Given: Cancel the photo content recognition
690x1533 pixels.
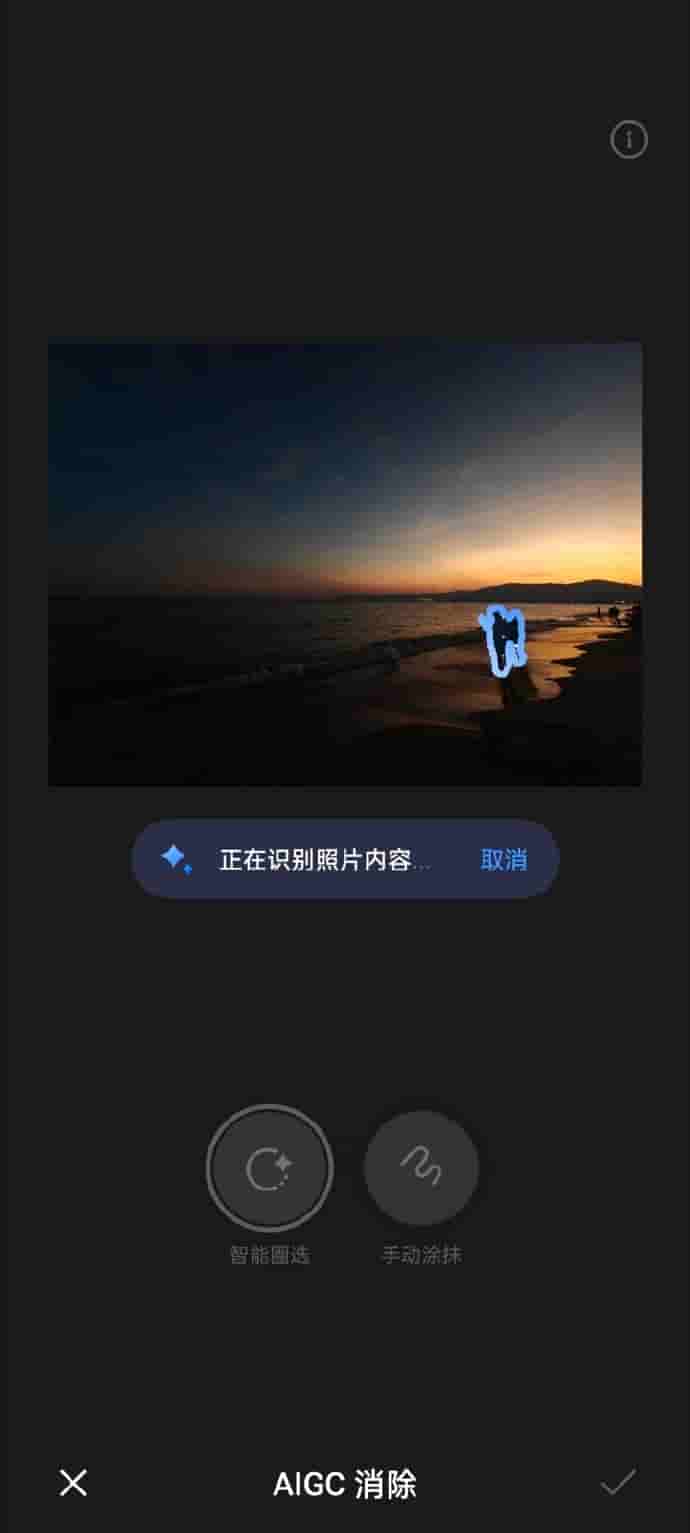Looking at the screenshot, I should point(503,860).
